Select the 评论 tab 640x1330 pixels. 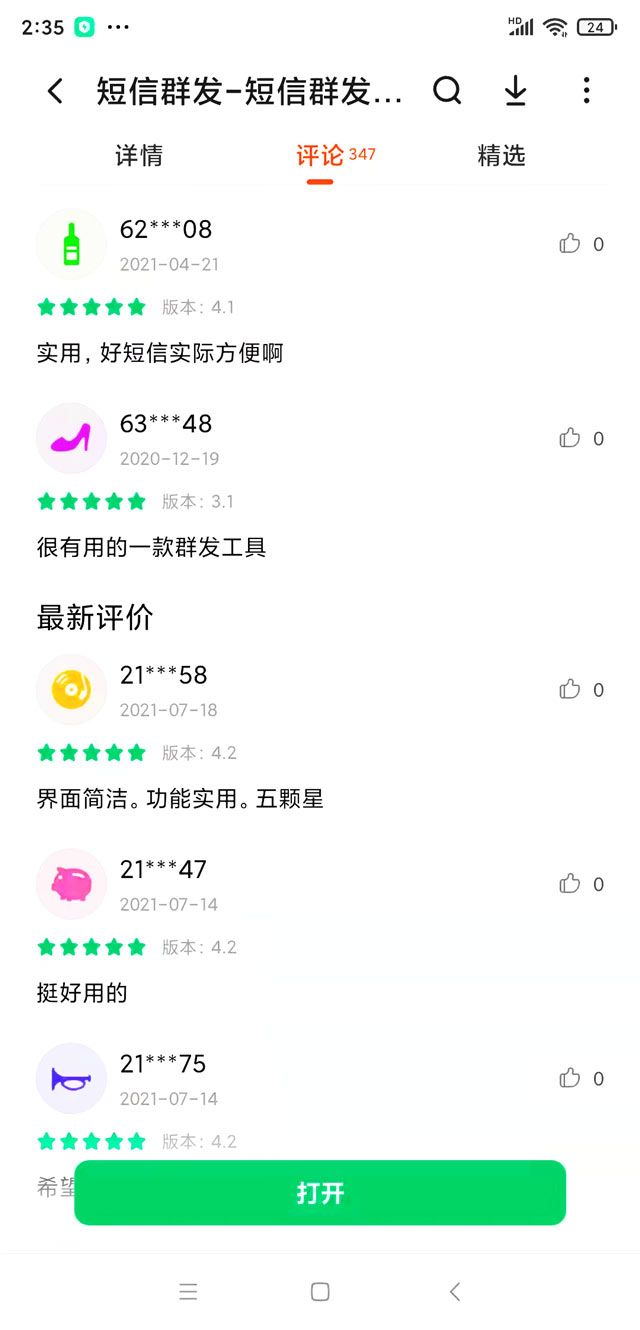(x=320, y=156)
